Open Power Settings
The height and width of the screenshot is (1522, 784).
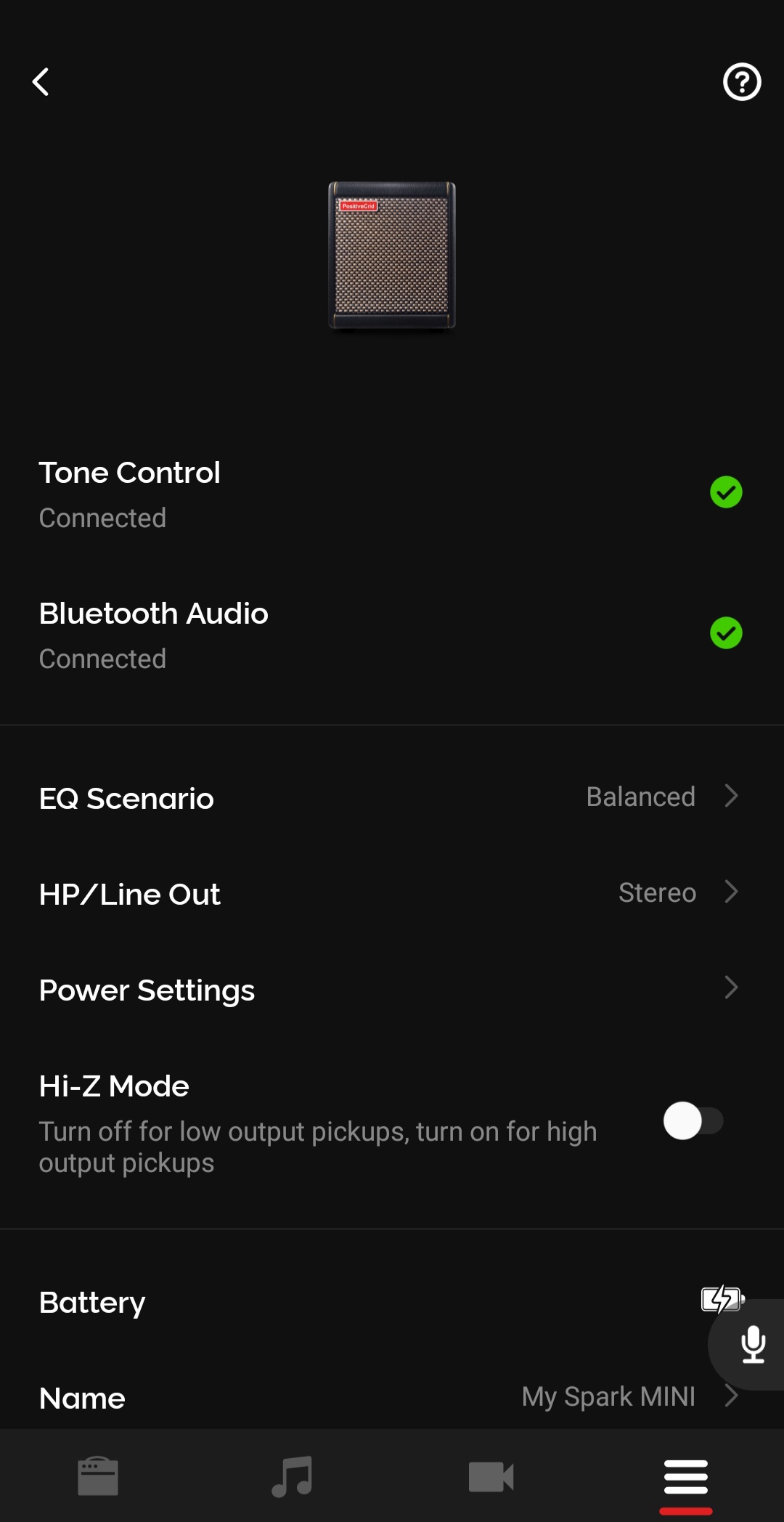click(392, 990)
